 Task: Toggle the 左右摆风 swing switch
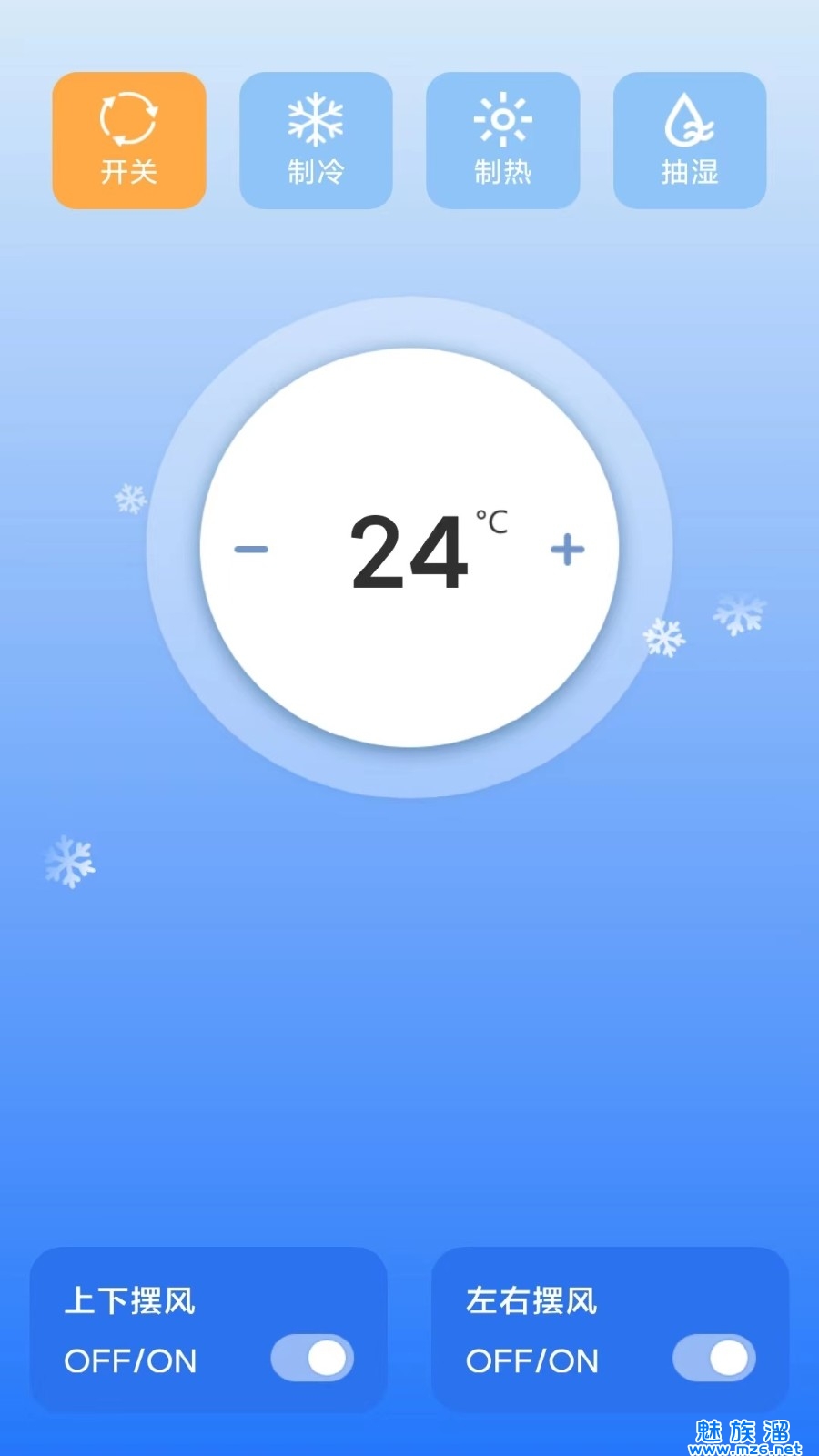click(x=714, y=1359)
